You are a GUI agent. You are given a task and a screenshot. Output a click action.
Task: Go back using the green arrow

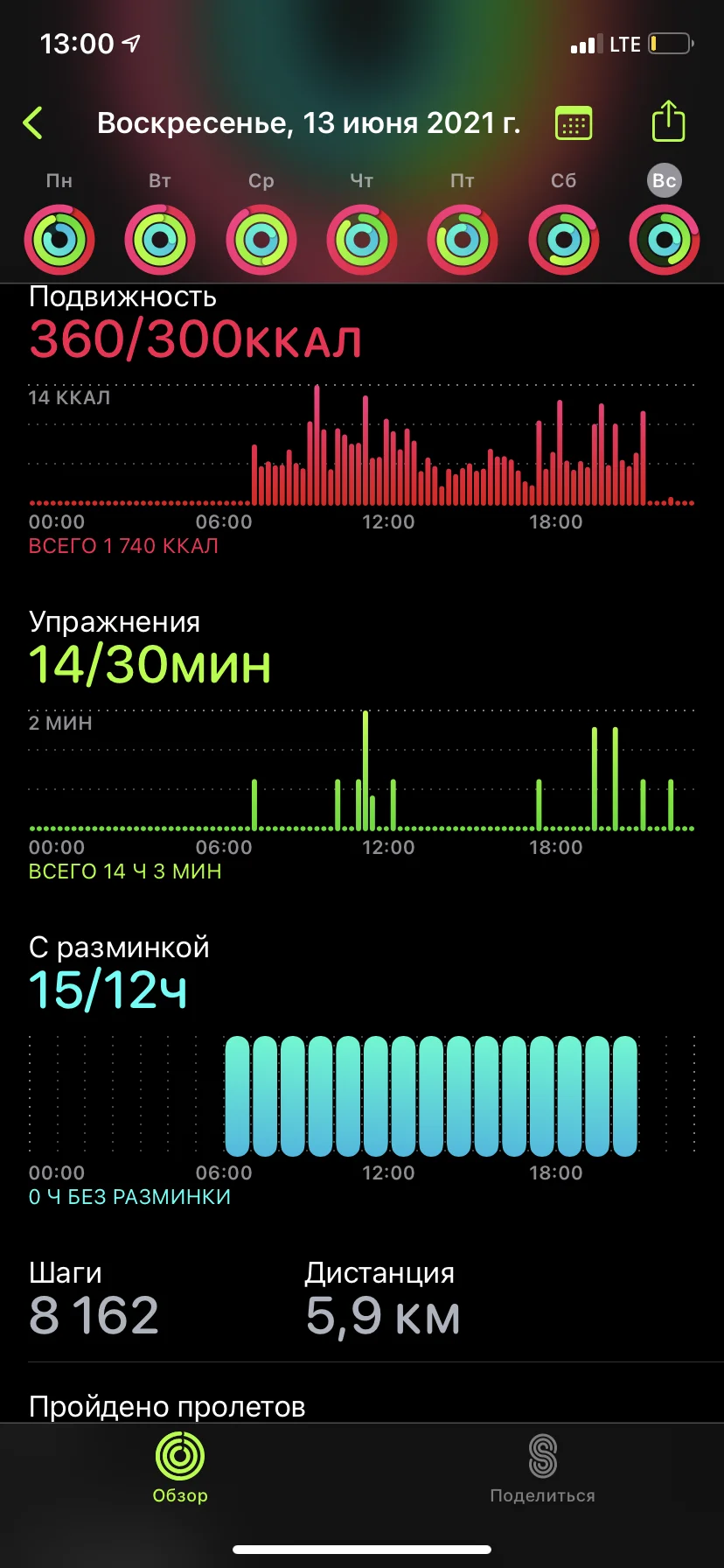[x=33, y=123]
